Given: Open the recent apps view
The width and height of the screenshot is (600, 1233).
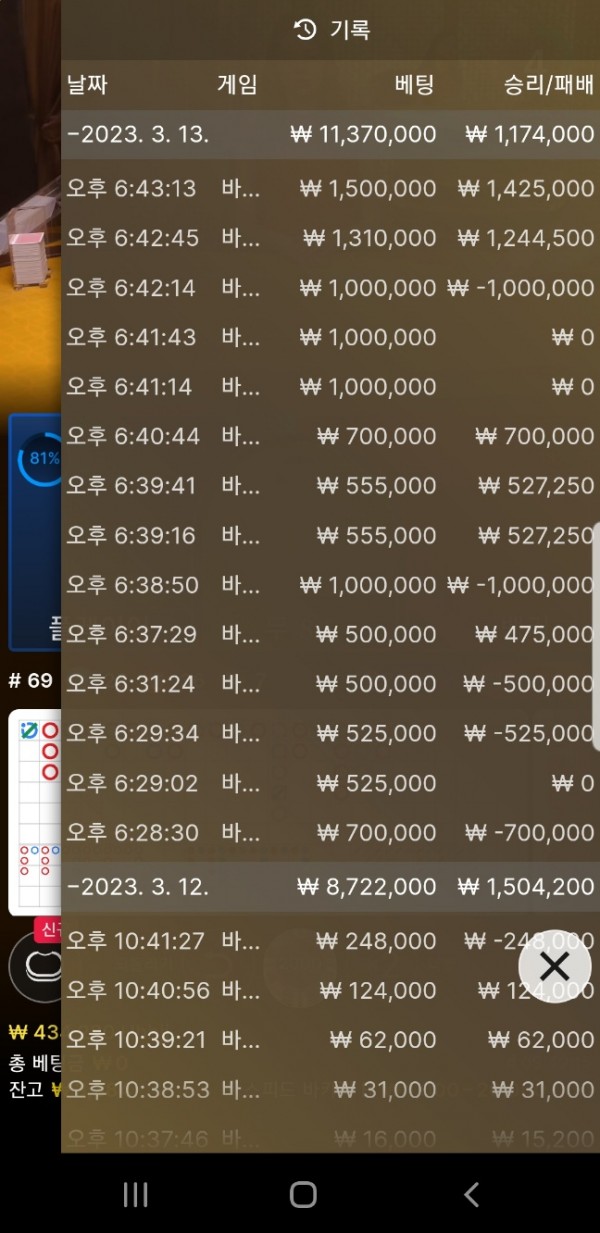Looking at the screenshot, I should coord(135,1194).
